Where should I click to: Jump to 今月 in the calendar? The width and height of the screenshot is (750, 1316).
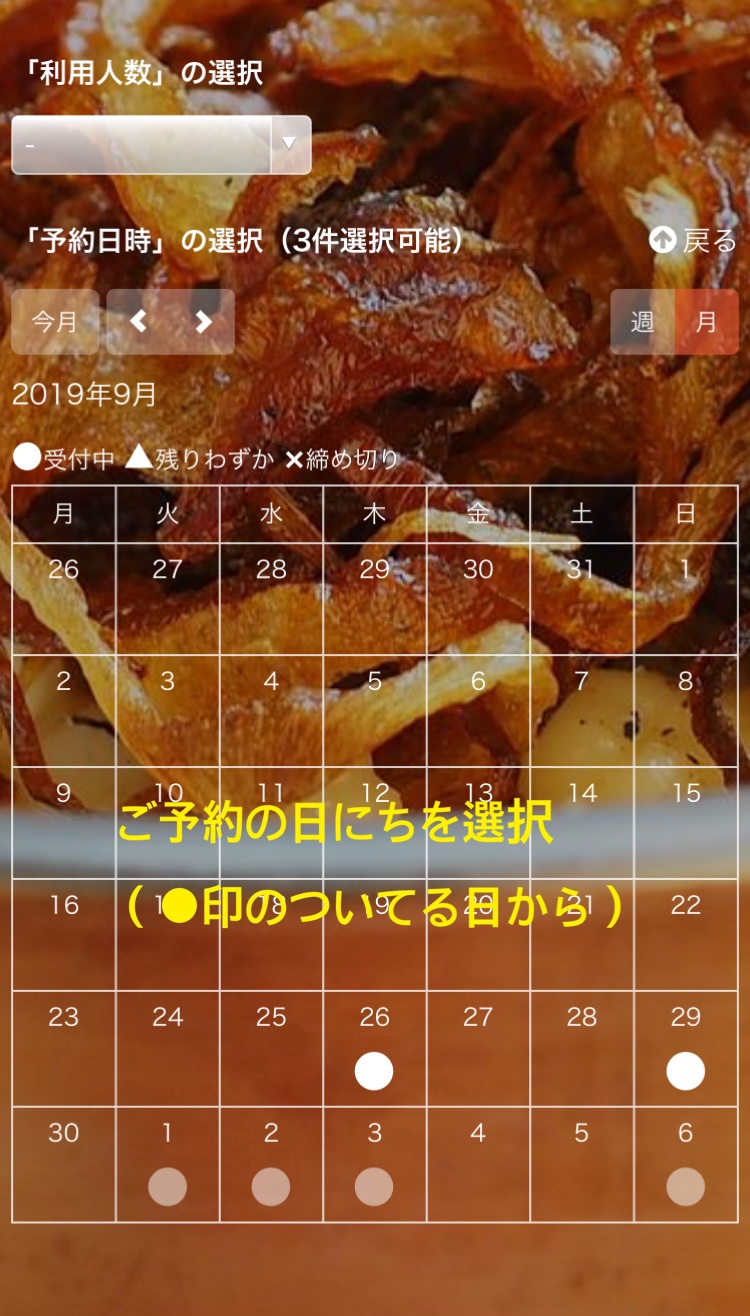tap(55, 322)
